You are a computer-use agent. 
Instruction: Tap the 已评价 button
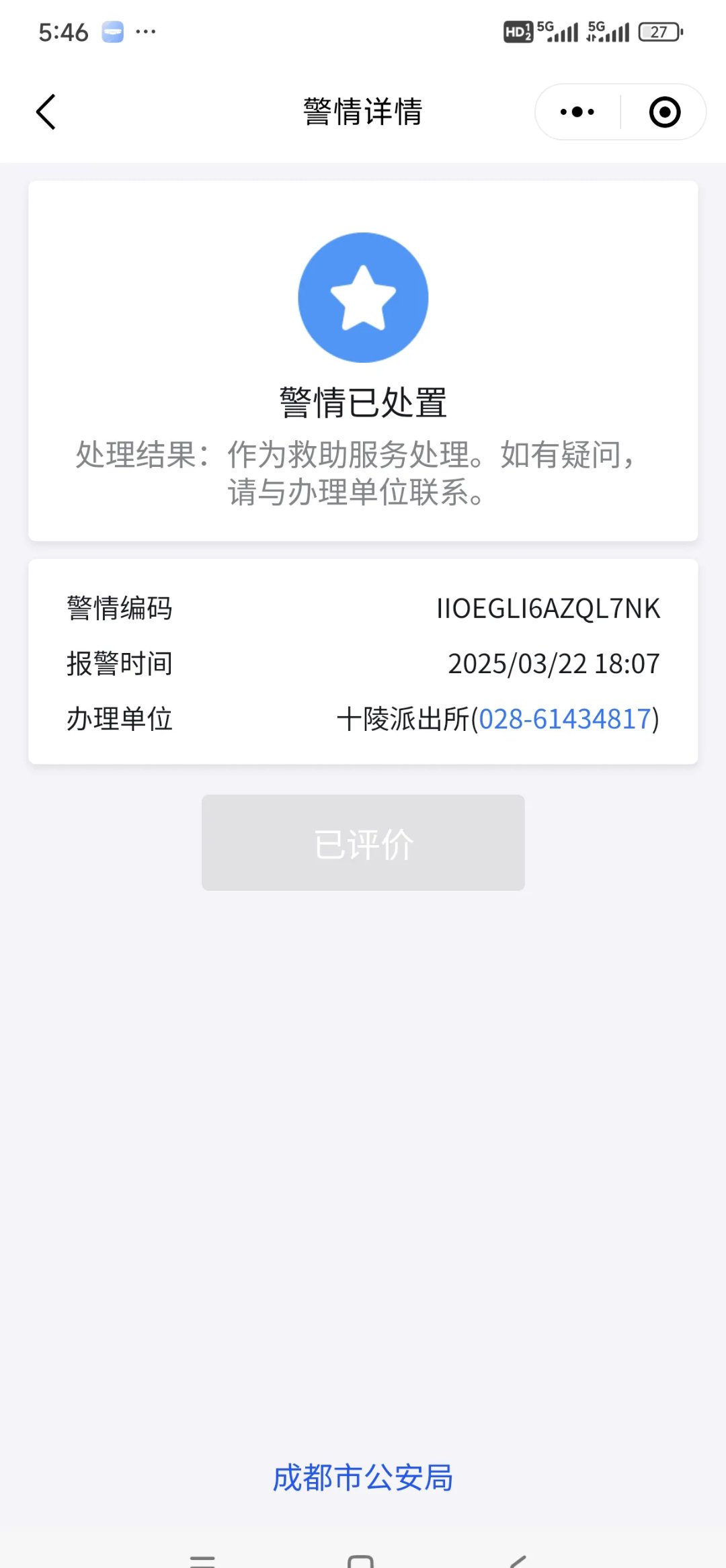363,843
